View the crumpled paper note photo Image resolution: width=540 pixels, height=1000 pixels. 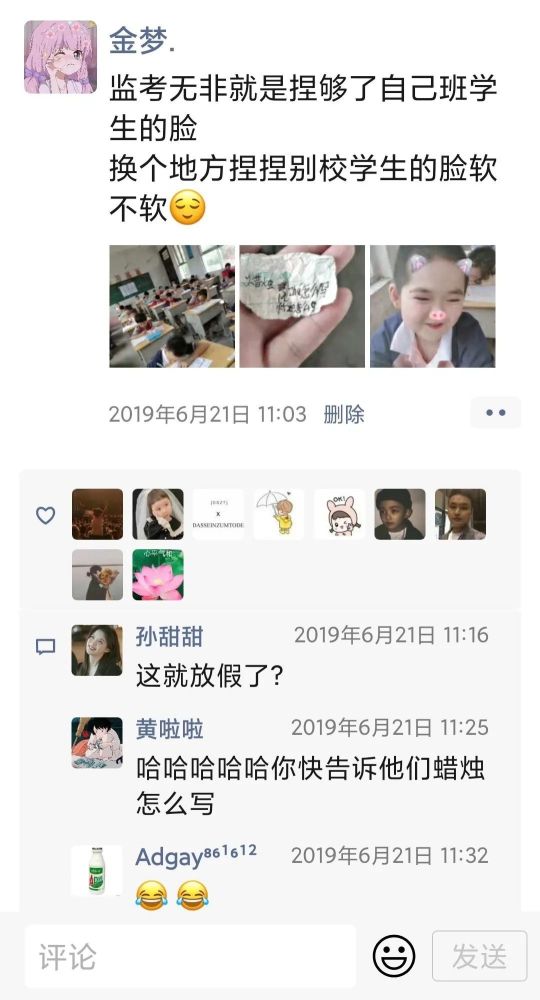pyautogui.click(x=302, y=306)
